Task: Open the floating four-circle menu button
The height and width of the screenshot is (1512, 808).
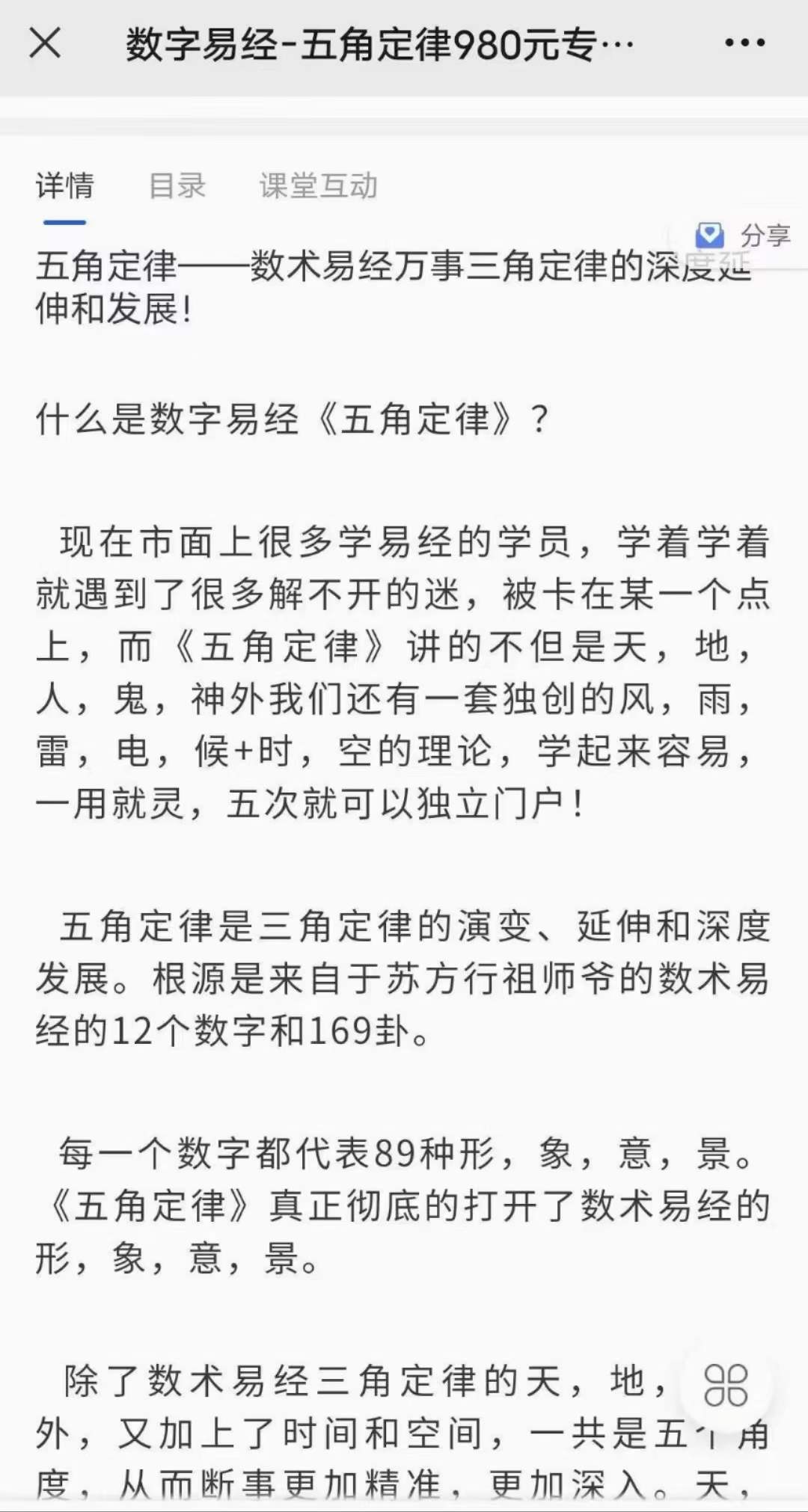Action: click(726, 1384)
